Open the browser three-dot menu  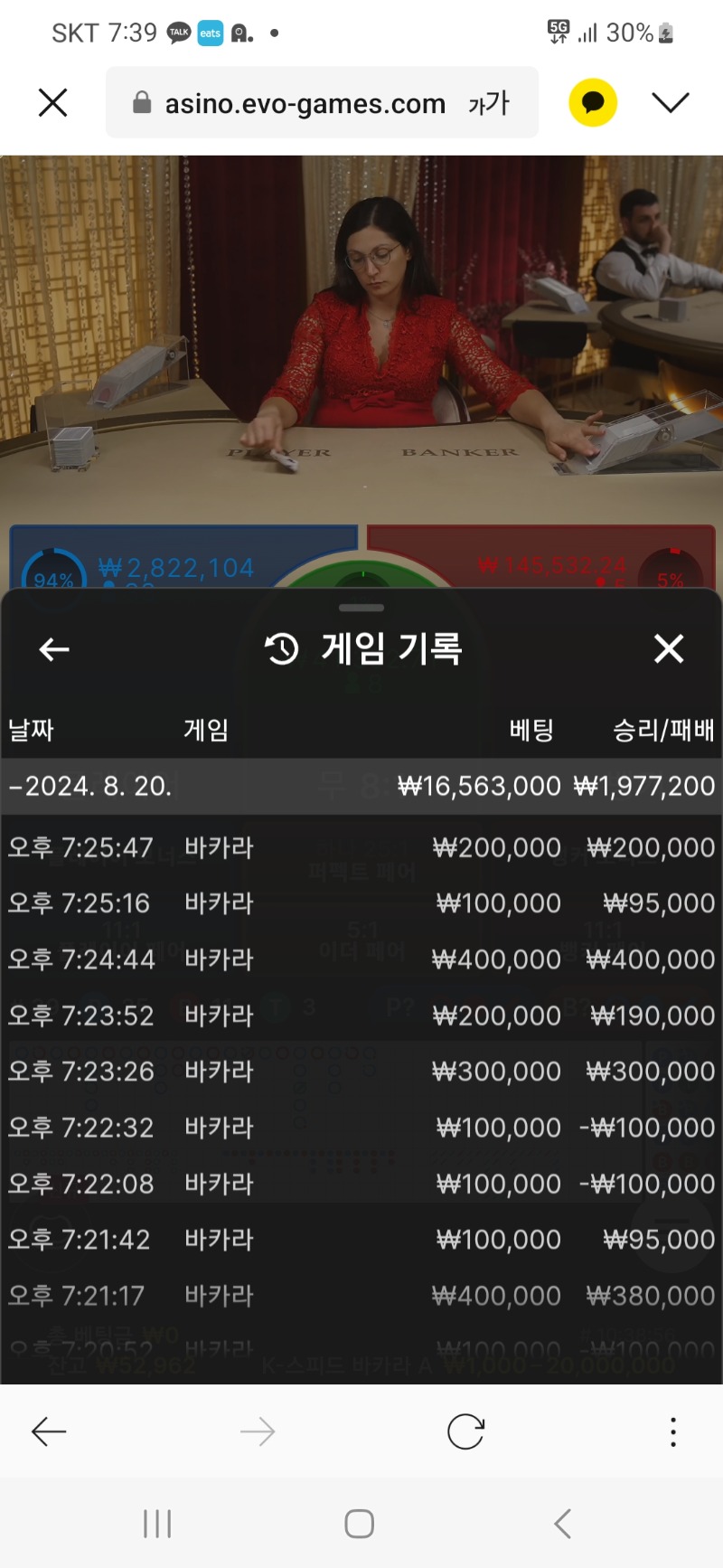coord(673,1431)
